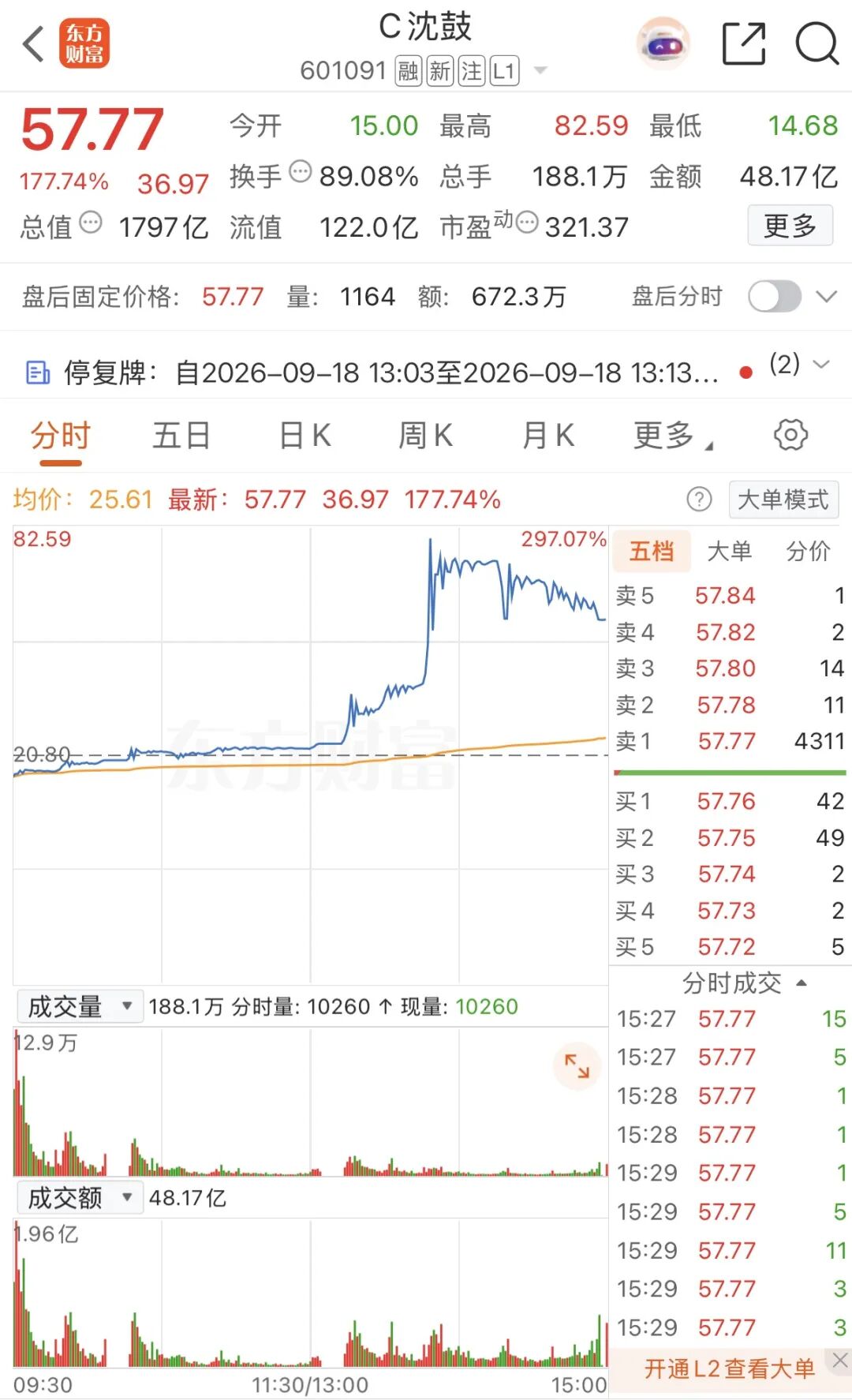Image resolution: width=852 pixels, height=1400 pixels.
Task: Switch to the 分价 tab
Action: (808, 551)
